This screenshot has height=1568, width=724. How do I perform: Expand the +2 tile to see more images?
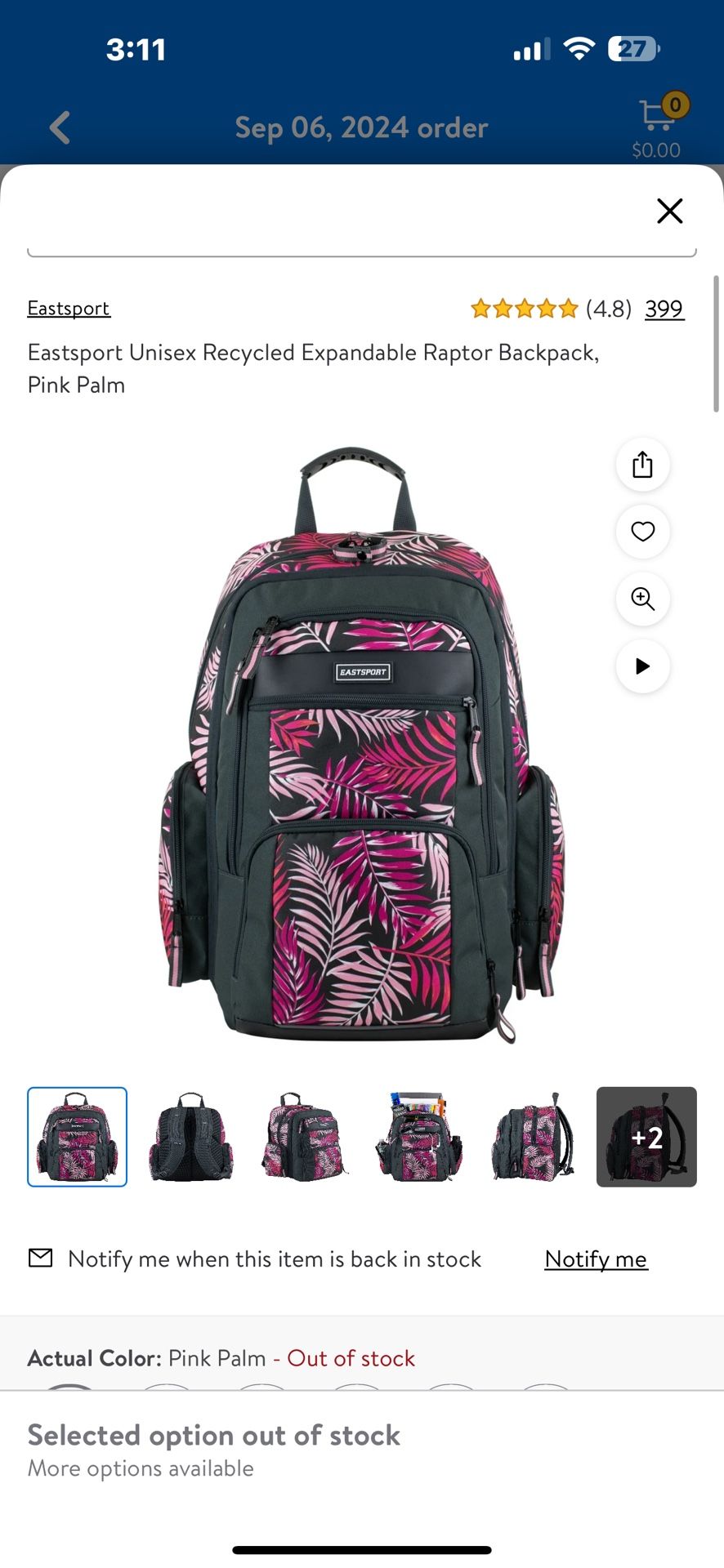point(646,1138)
